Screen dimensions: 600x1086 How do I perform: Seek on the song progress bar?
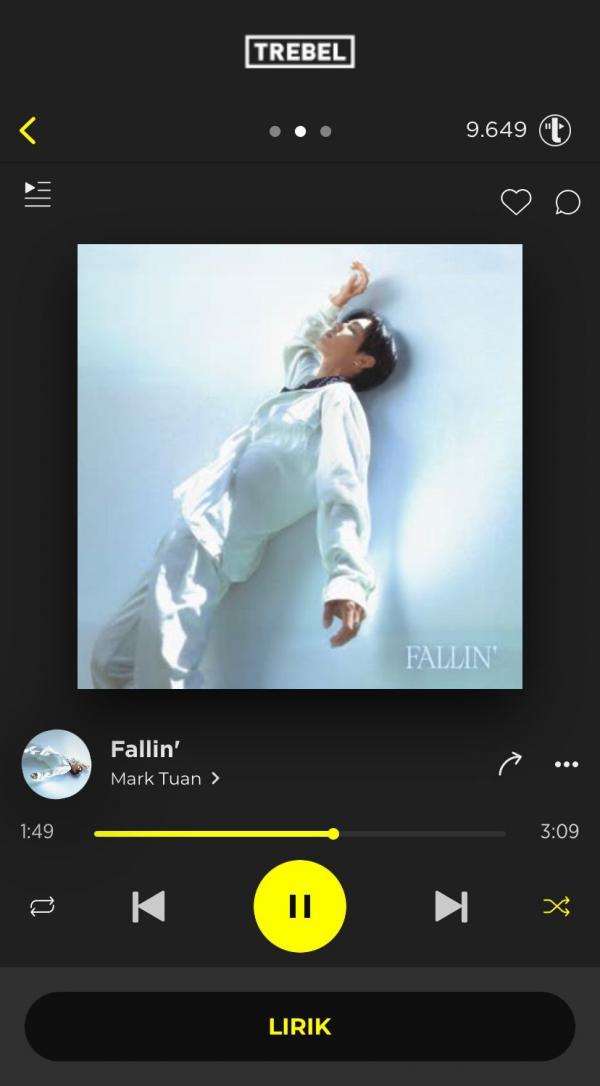coord(300,833)
